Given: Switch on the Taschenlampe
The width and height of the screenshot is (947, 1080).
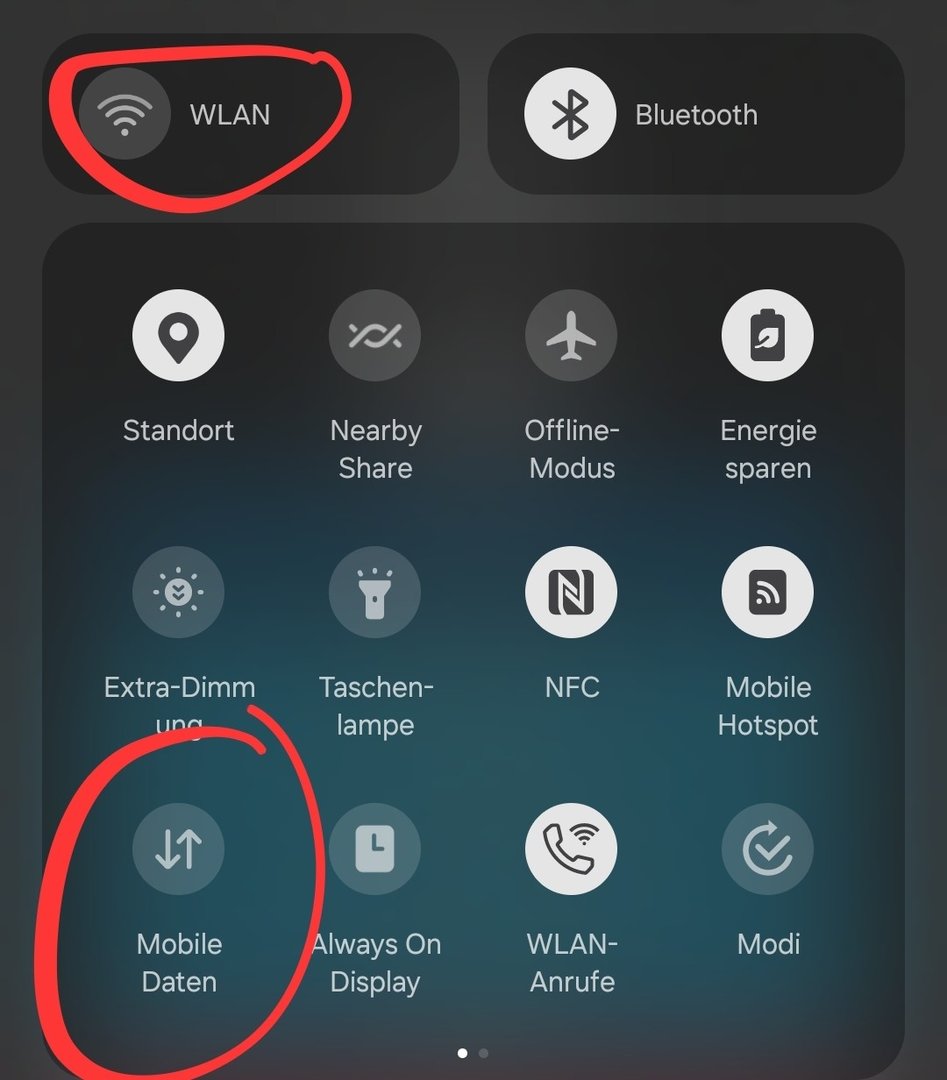Looking at the screenshot, I should (x=375, y=592).
